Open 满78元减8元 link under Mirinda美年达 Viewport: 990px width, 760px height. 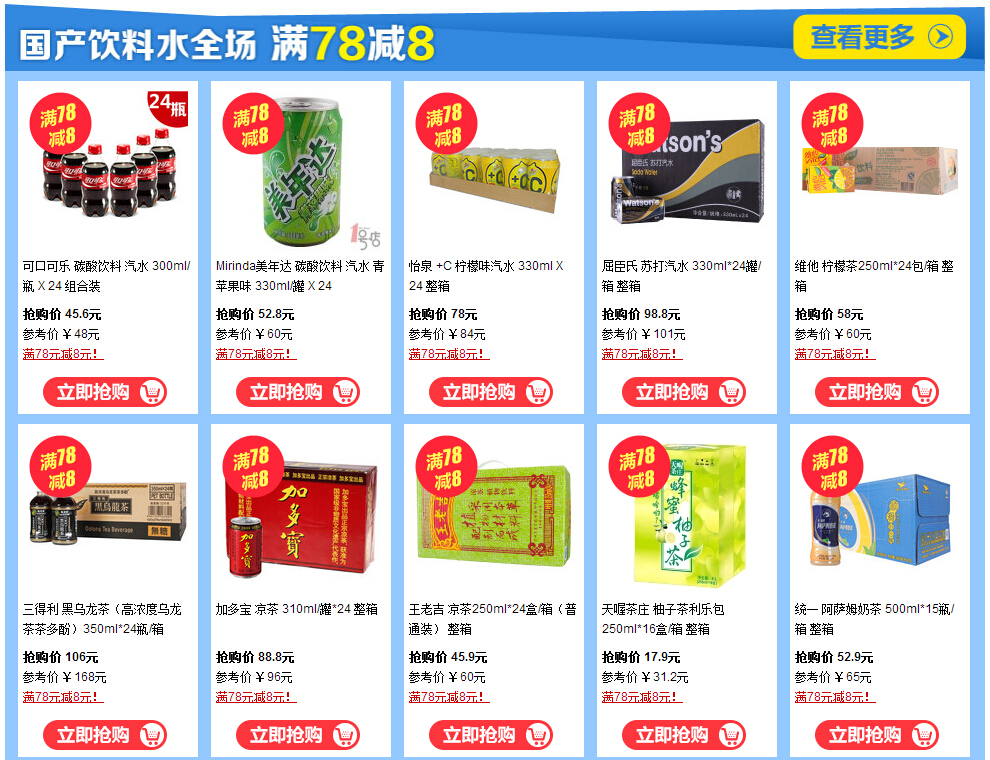(x=255, y=354)
